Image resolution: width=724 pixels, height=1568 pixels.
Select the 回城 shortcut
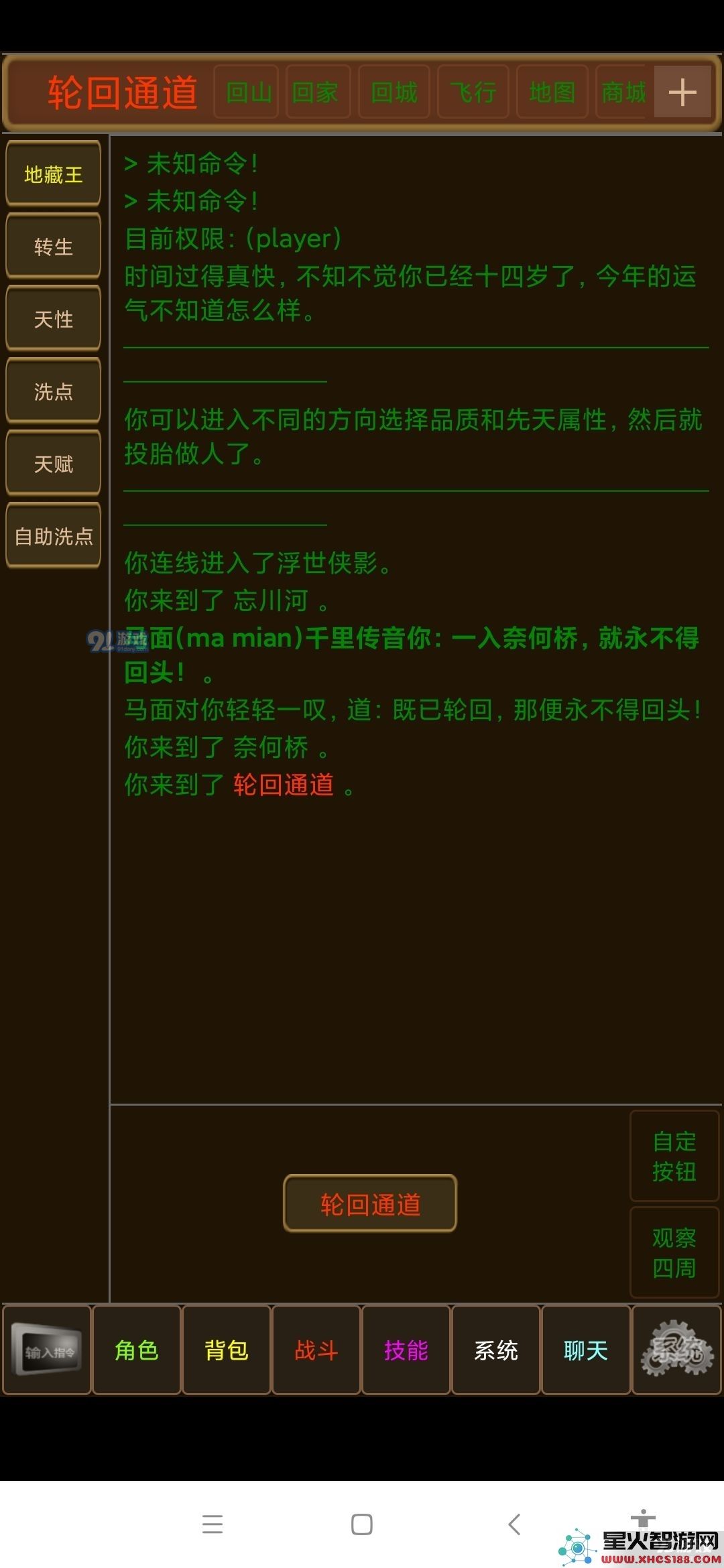point(394,92)
